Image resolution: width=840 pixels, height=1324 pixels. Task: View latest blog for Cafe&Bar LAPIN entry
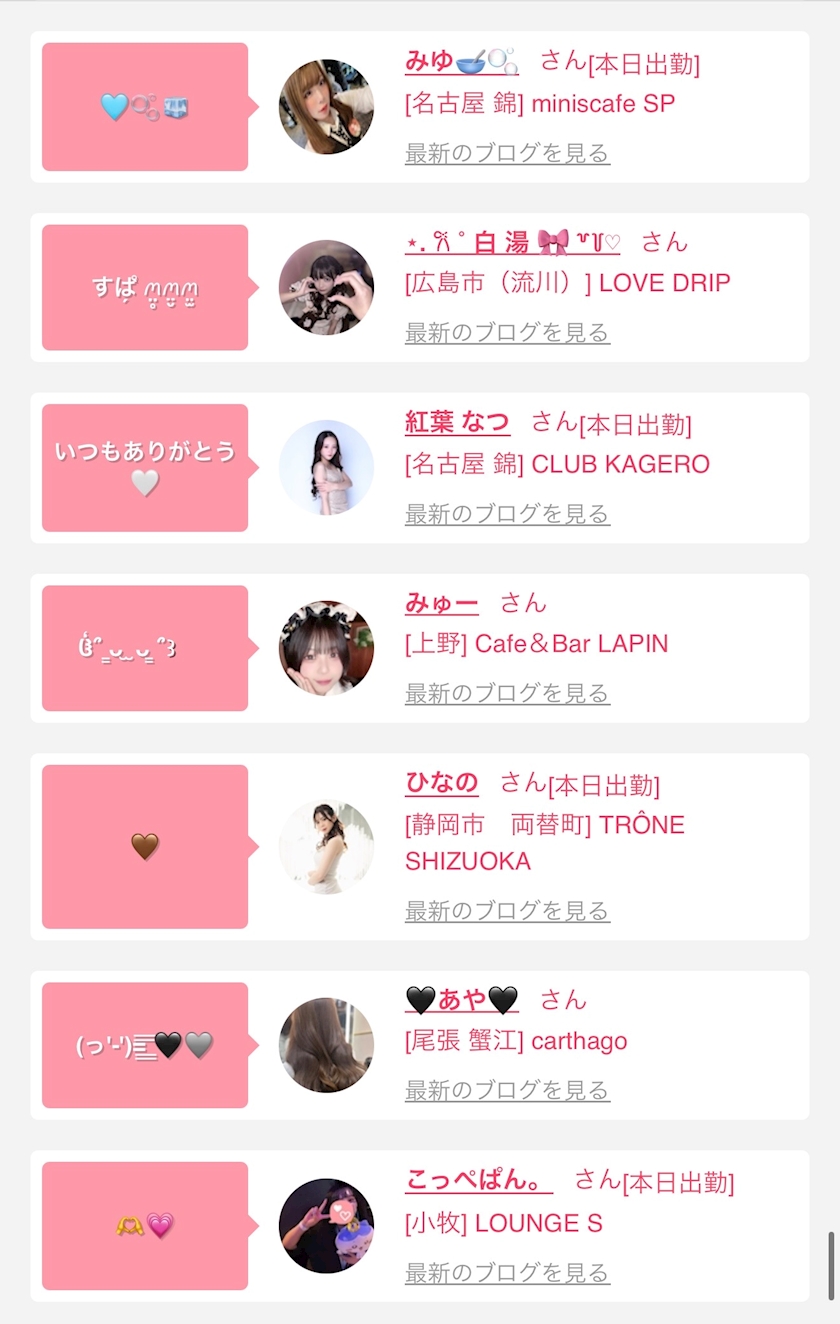tap(507, 693)
